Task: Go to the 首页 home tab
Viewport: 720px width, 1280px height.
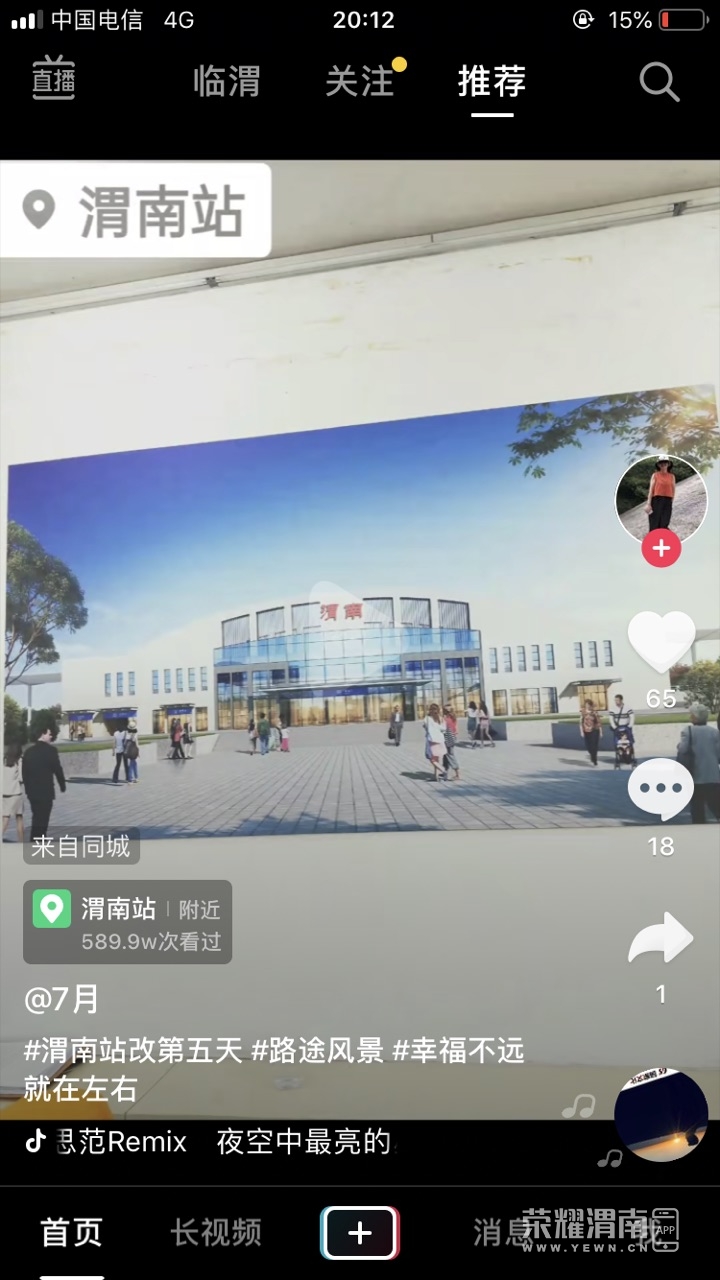Action: [x=71, y=1233]
